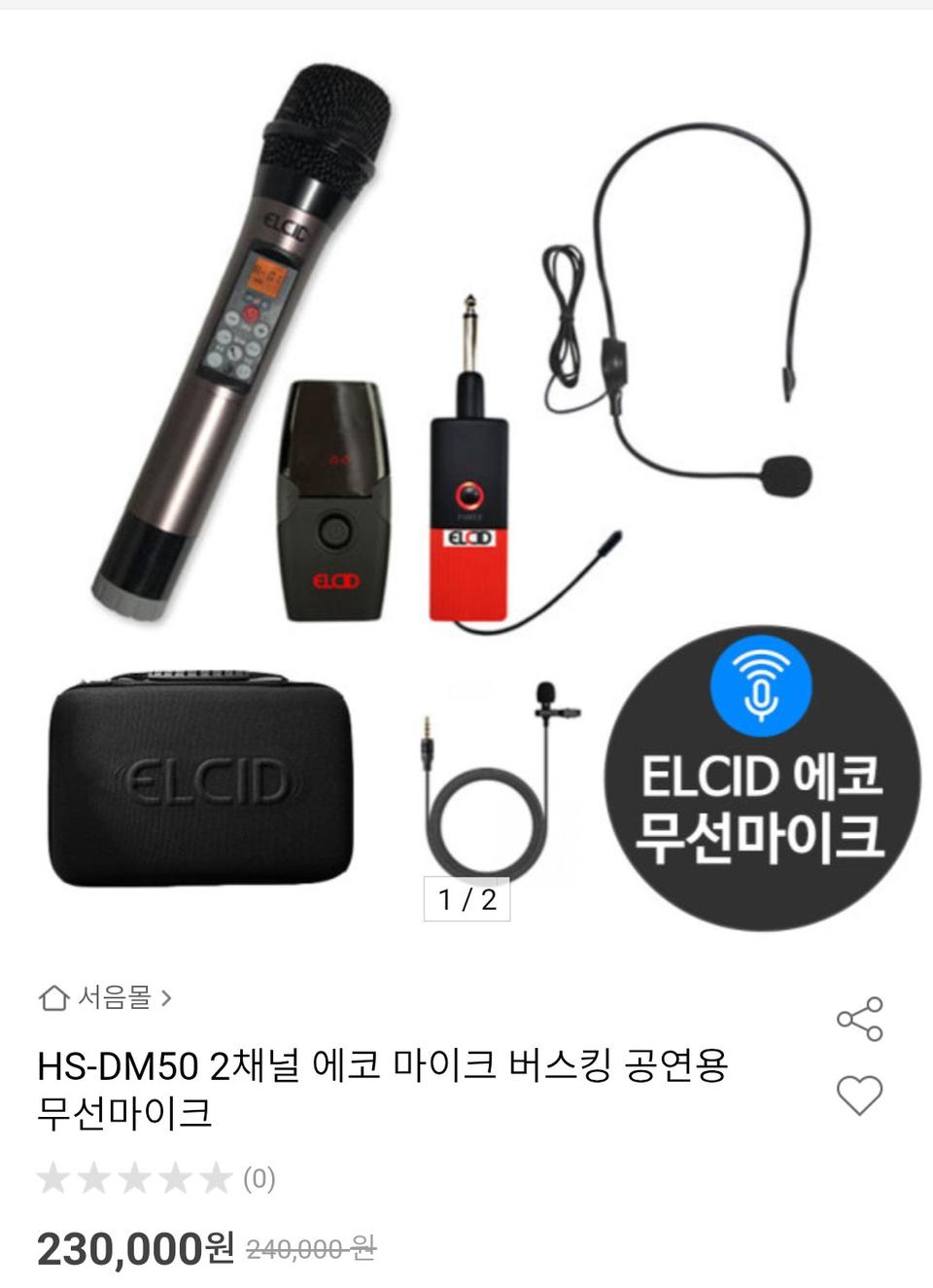Select the breadcrumb item at page top

tap(107, 998)
